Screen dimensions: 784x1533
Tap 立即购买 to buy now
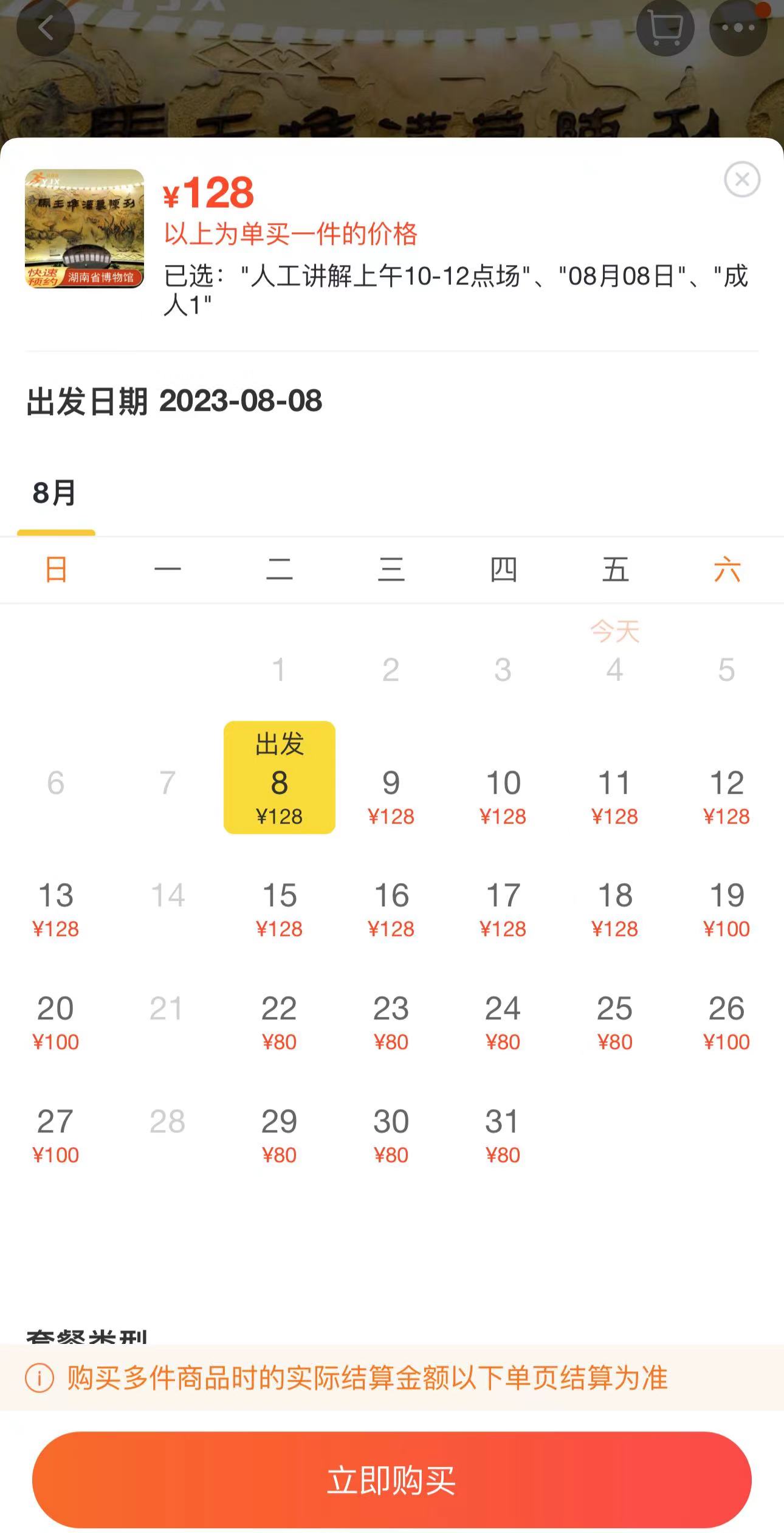point(391,1480)
